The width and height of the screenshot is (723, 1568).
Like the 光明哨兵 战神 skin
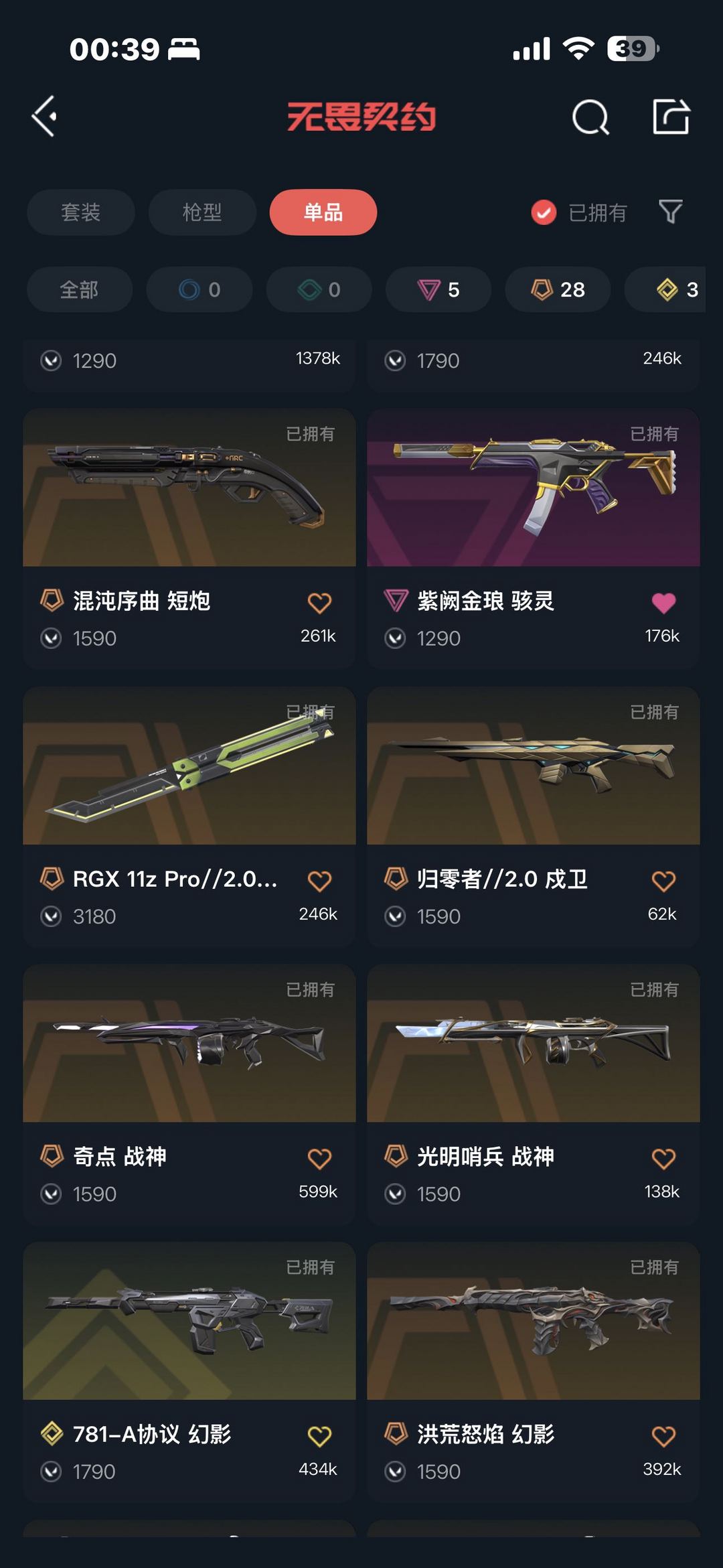tap(663, 1159)
